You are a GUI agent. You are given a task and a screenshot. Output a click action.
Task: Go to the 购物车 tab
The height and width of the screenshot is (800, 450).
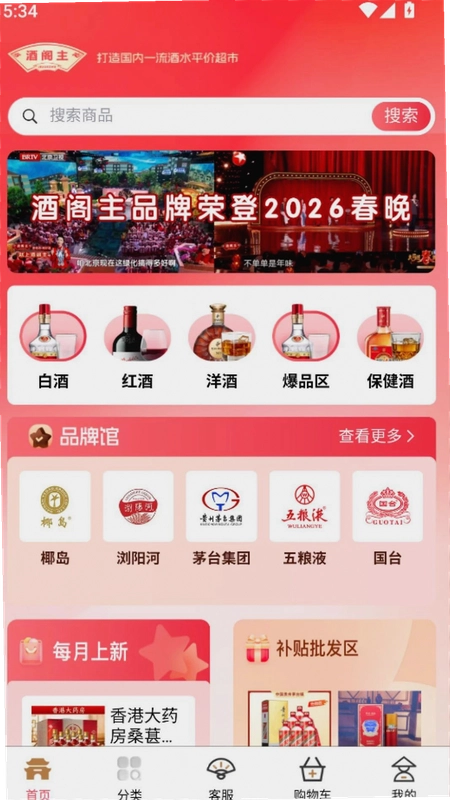[312, 777]
